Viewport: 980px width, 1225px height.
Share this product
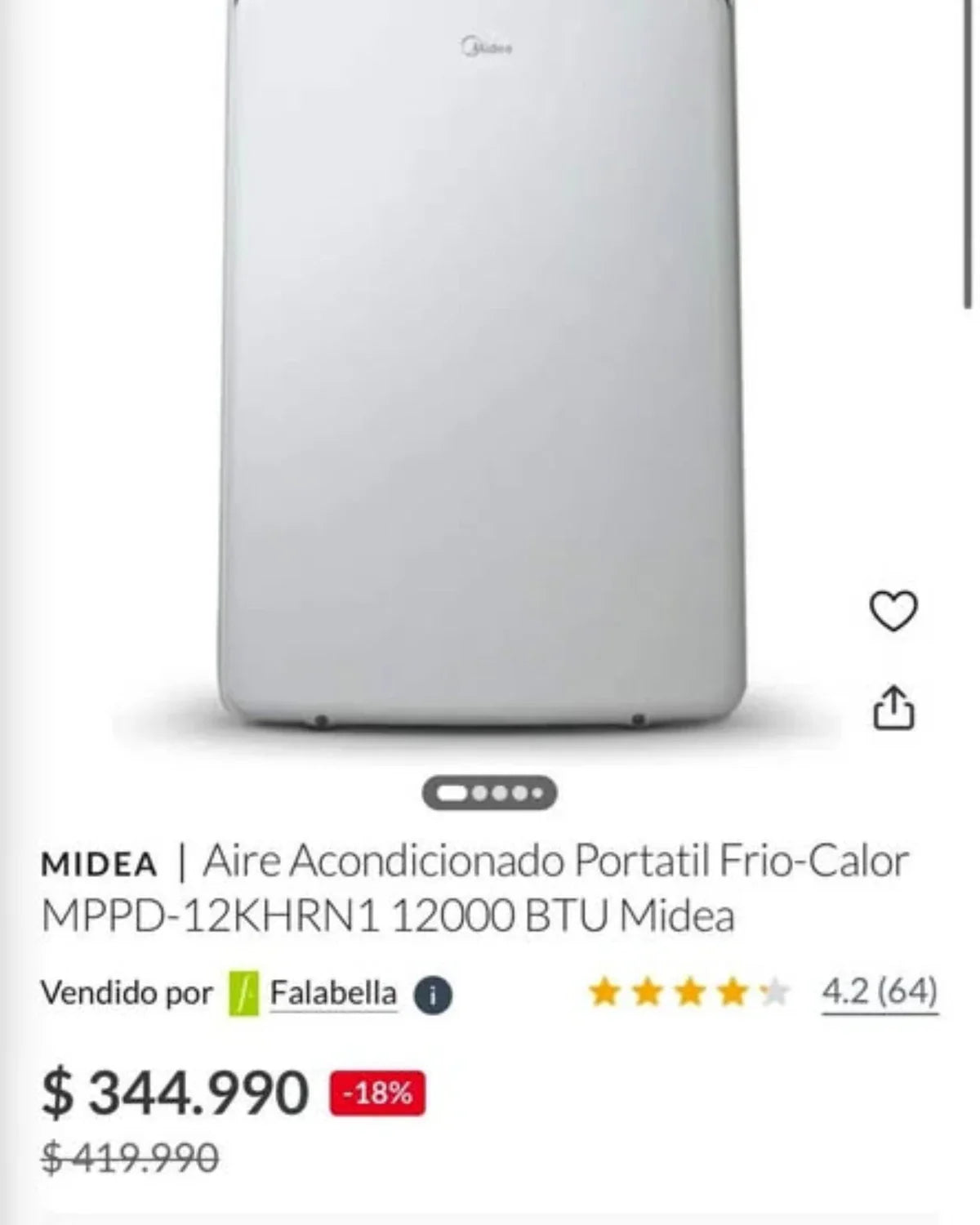pyautogui.click(x=893, y=707)
